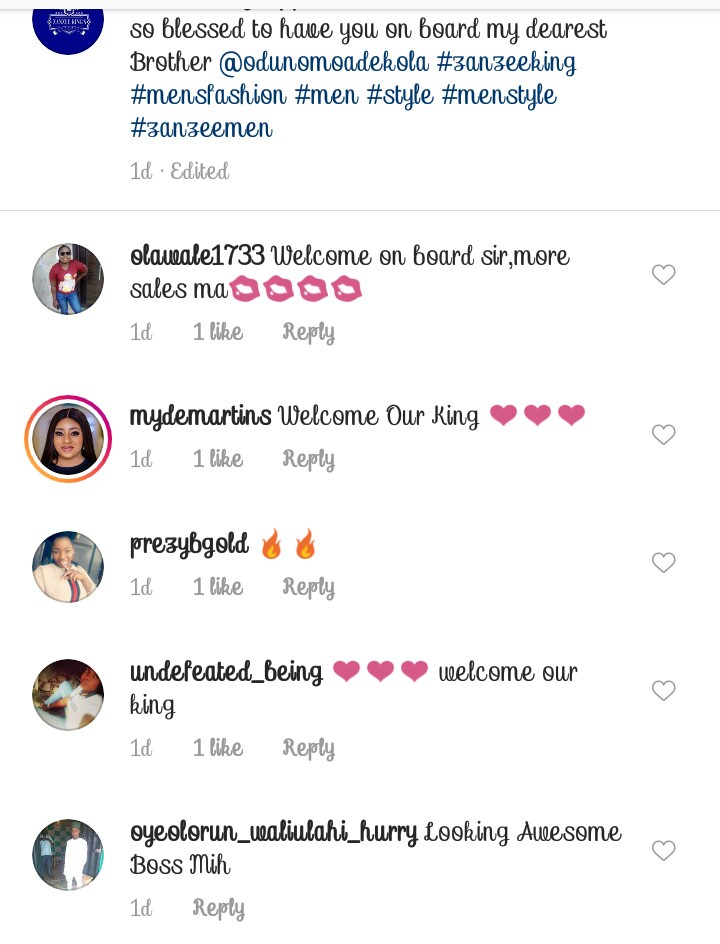Open the #menstyle hashtag
The height and width of the screenshot is (944, 720).
pos(498,96)
